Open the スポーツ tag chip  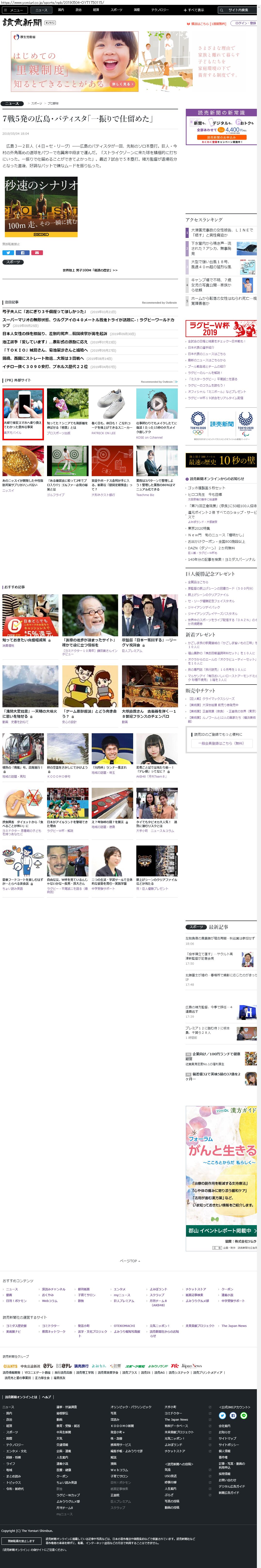(12, 262)
